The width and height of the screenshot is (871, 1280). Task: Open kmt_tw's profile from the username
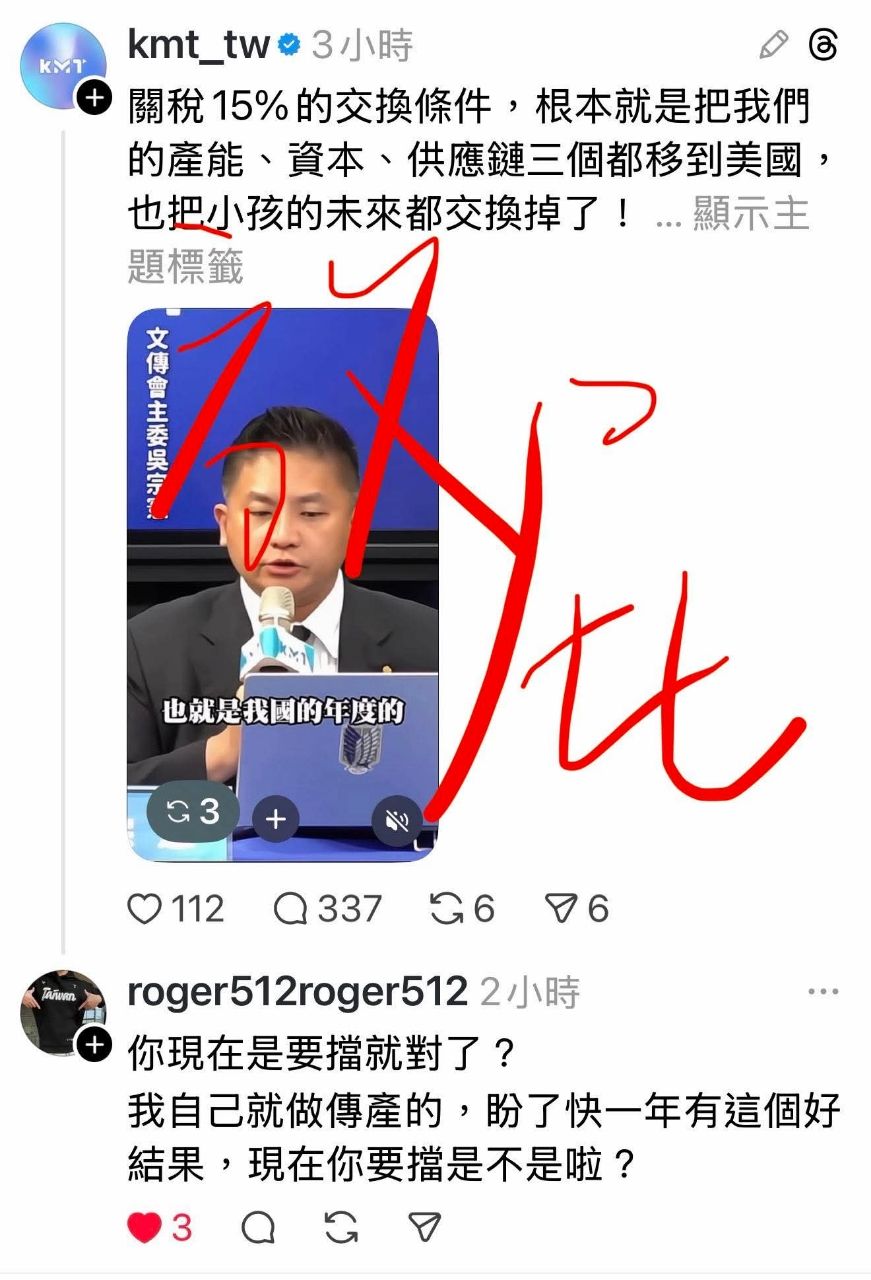point(199,45)
